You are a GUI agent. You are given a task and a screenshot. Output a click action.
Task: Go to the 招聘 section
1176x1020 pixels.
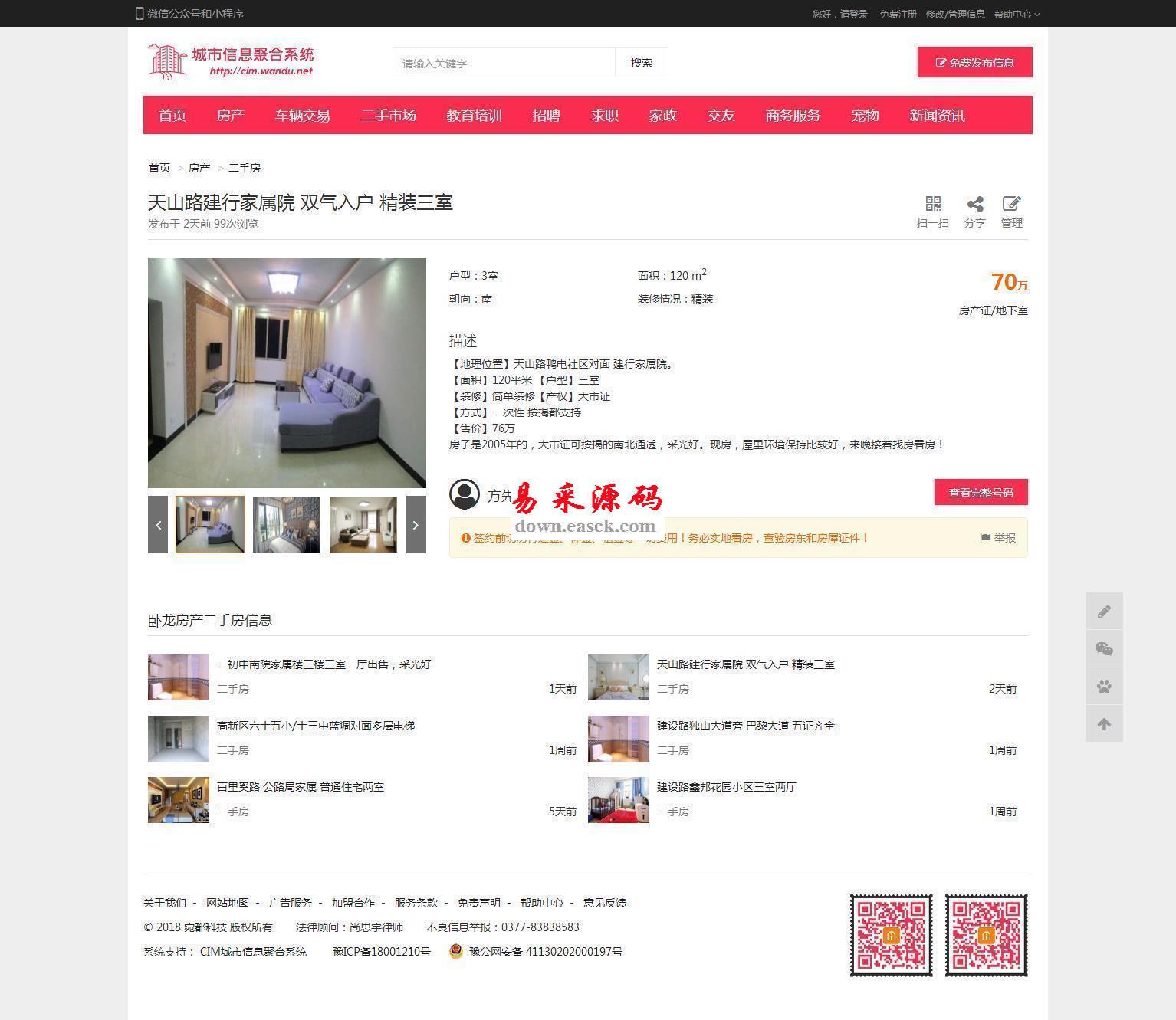[x=546, y=116]
